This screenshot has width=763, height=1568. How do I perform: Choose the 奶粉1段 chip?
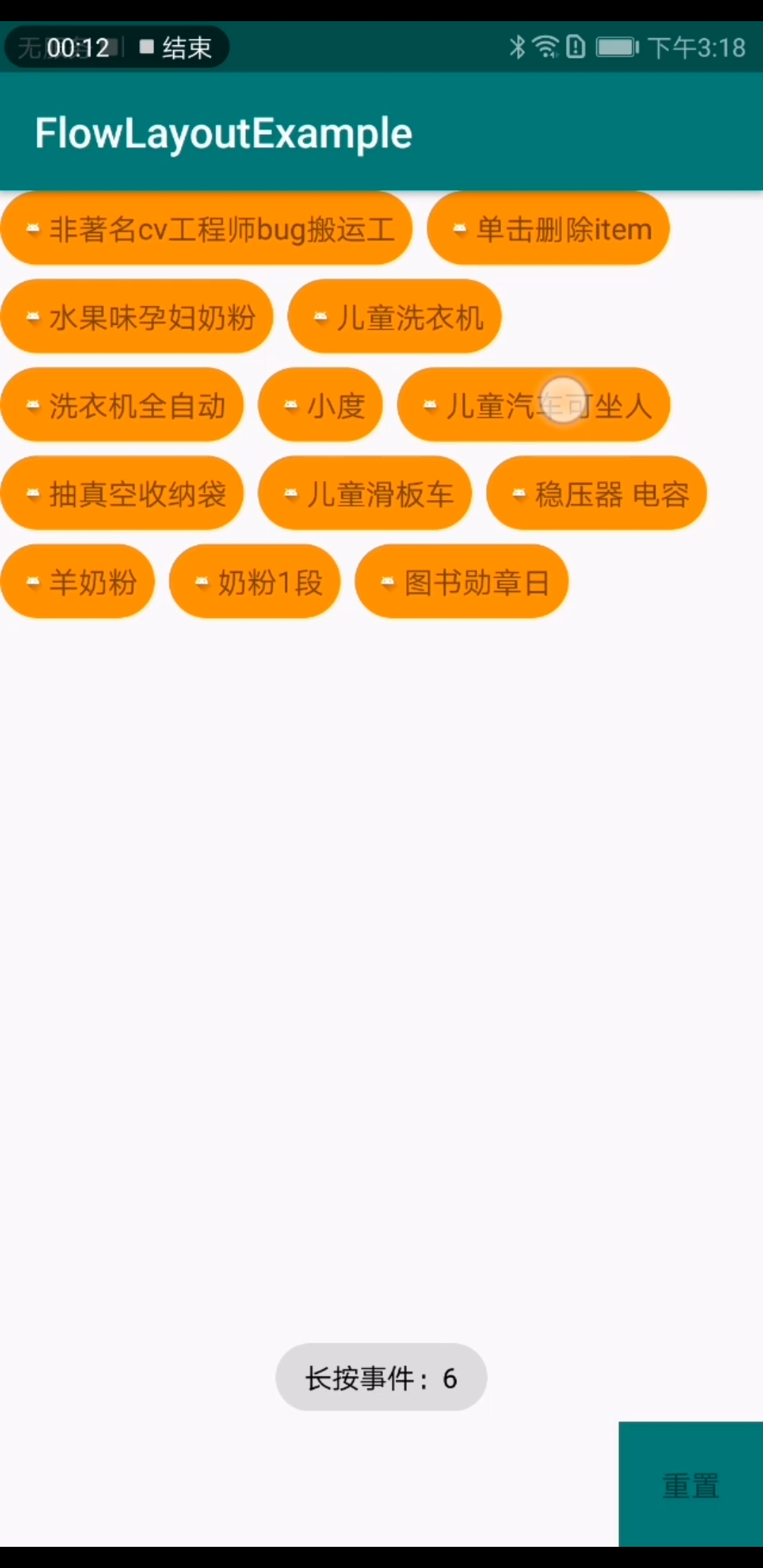(255, 582)
